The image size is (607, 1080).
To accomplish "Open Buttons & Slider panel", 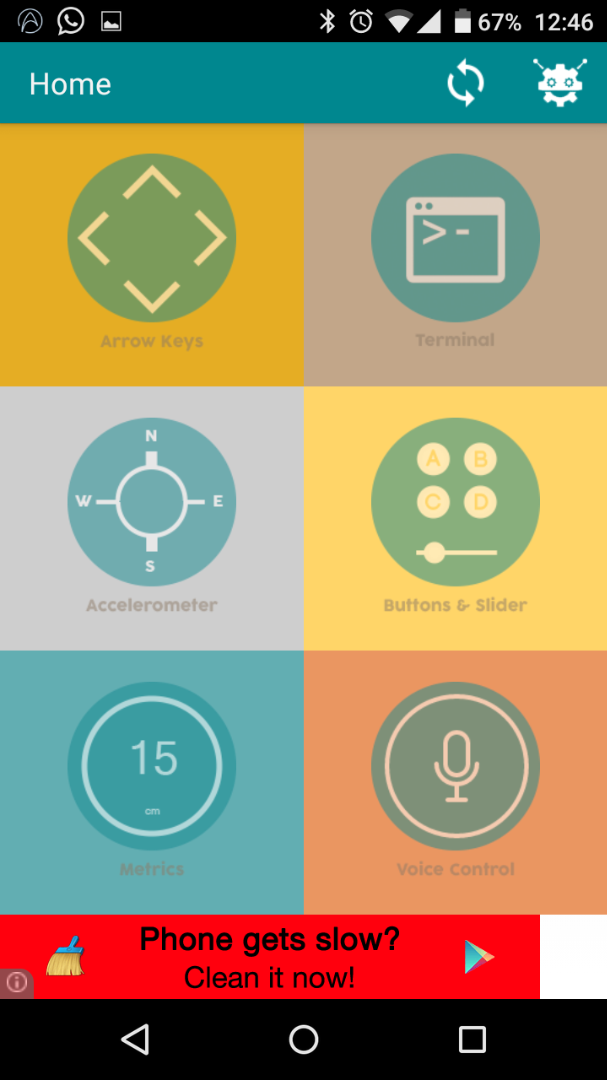I will tap(455, 518).
